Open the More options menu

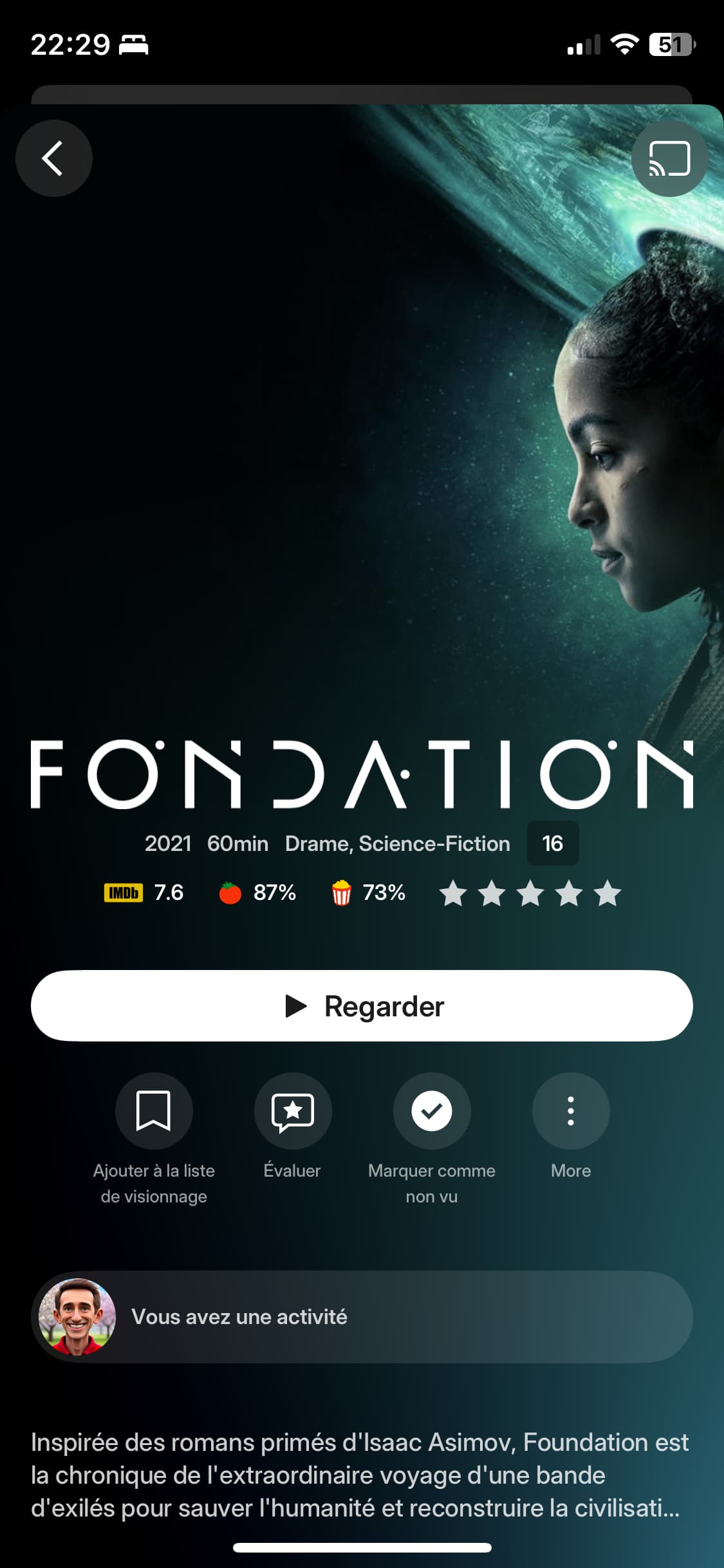(x=571, y=1111)
